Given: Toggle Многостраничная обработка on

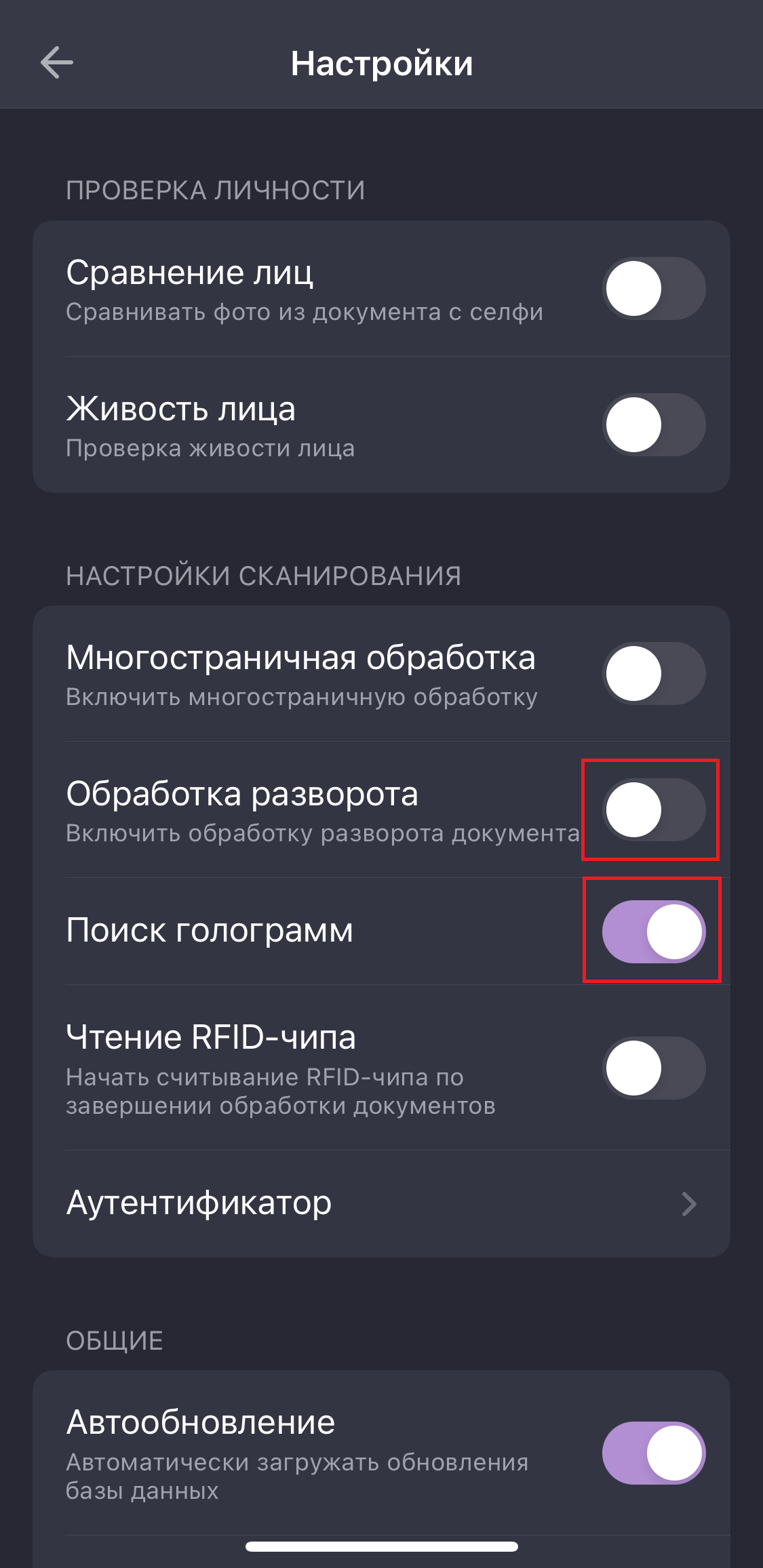Looking at the screenshot, I should click(x=654, y=674).
